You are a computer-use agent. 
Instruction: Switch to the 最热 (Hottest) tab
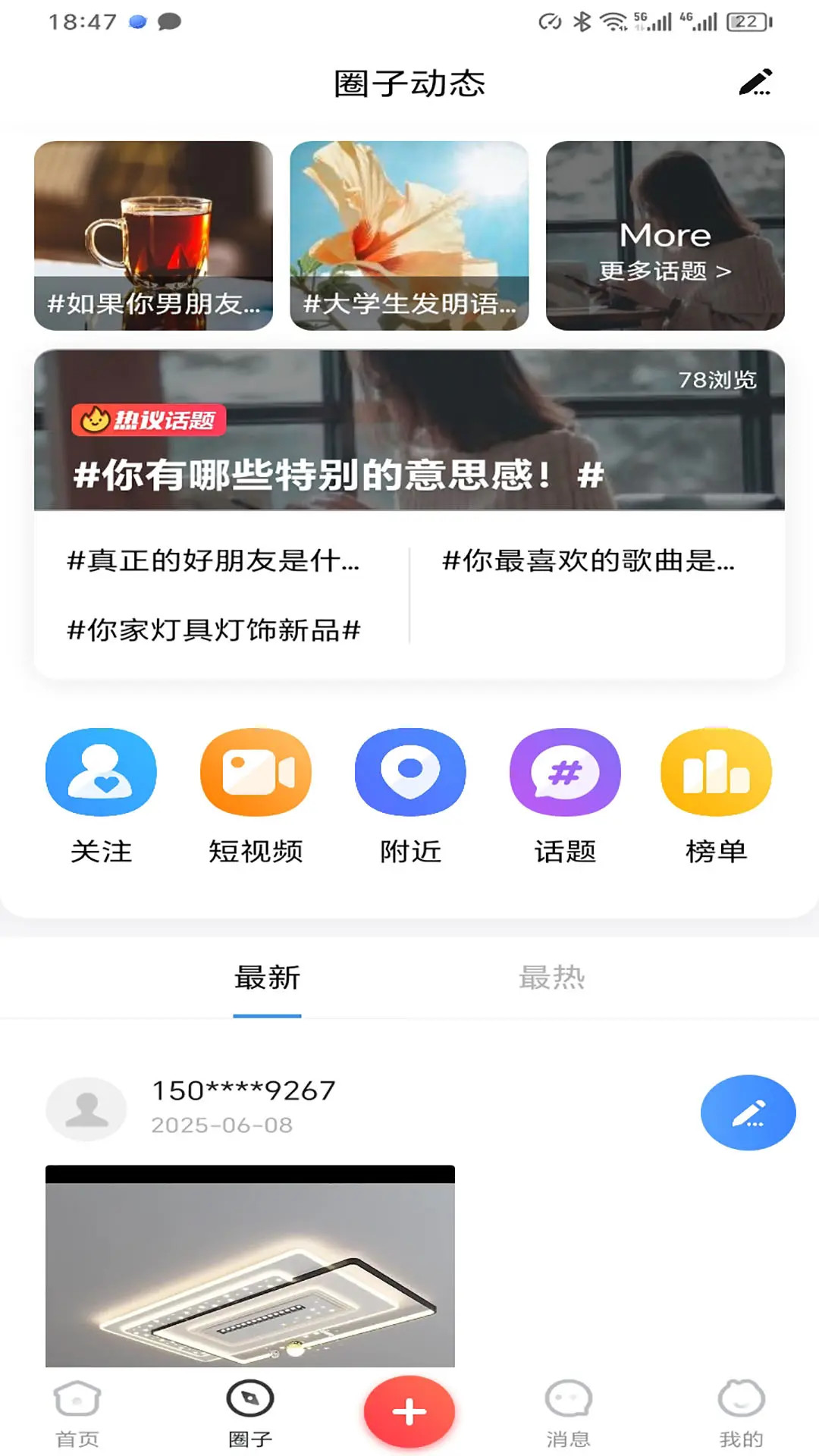[x=551, y=978]
